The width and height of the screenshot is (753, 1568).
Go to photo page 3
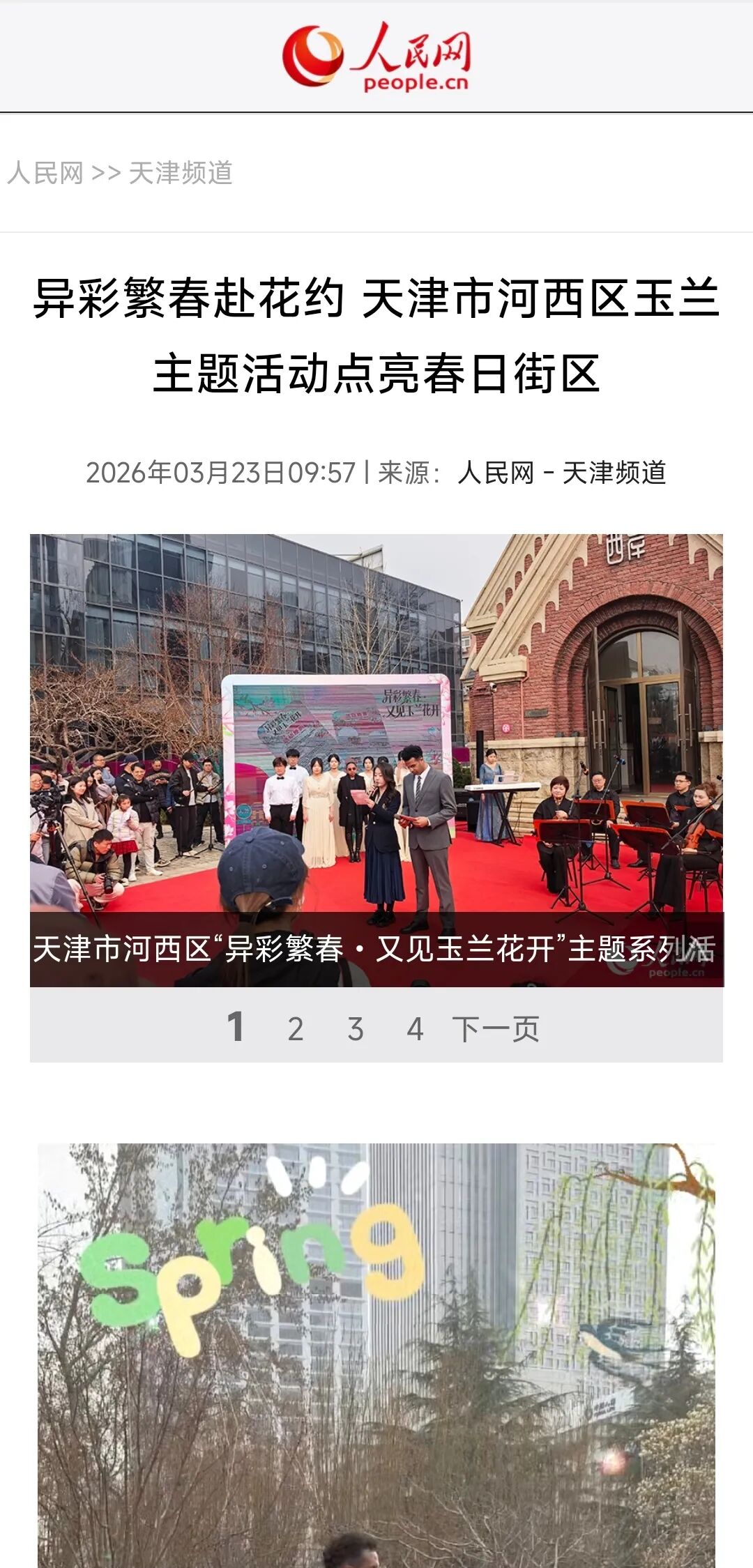[356, 1029]
